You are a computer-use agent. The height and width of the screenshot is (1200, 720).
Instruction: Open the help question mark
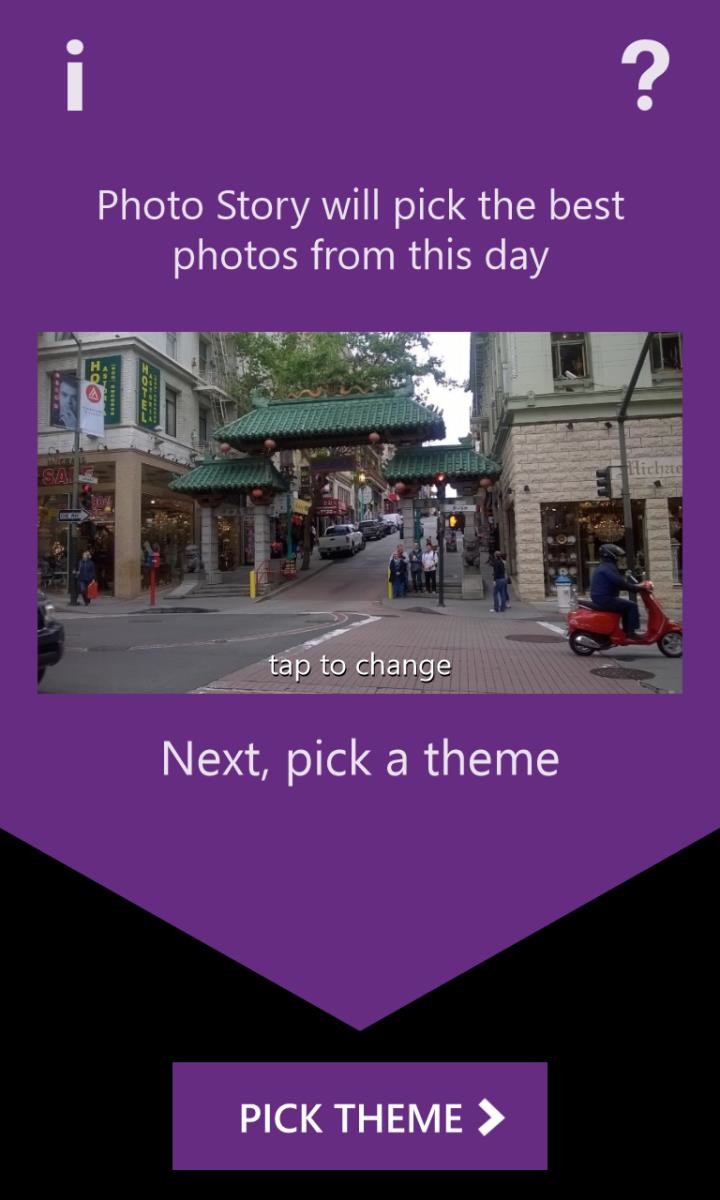645,76
